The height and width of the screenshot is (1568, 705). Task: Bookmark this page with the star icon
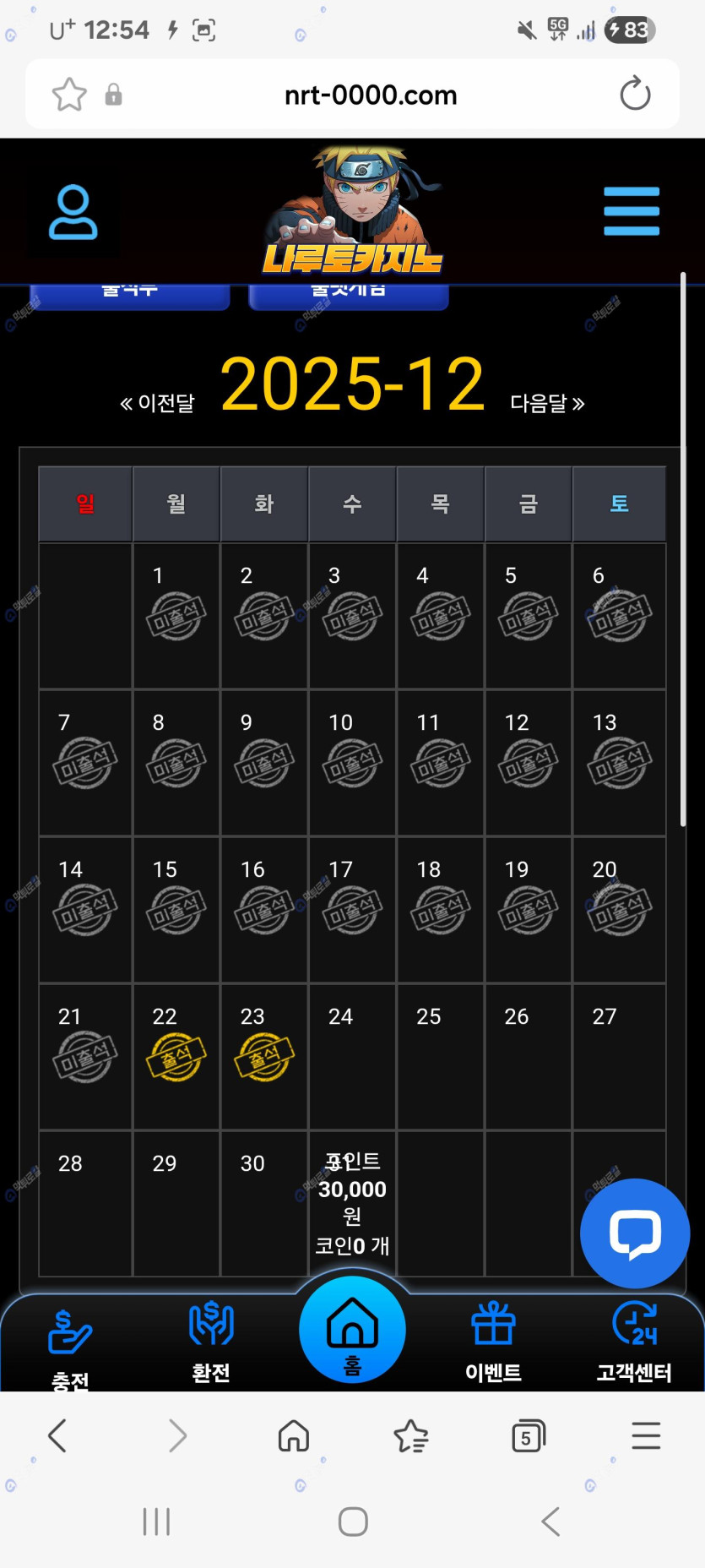(69, 94)
